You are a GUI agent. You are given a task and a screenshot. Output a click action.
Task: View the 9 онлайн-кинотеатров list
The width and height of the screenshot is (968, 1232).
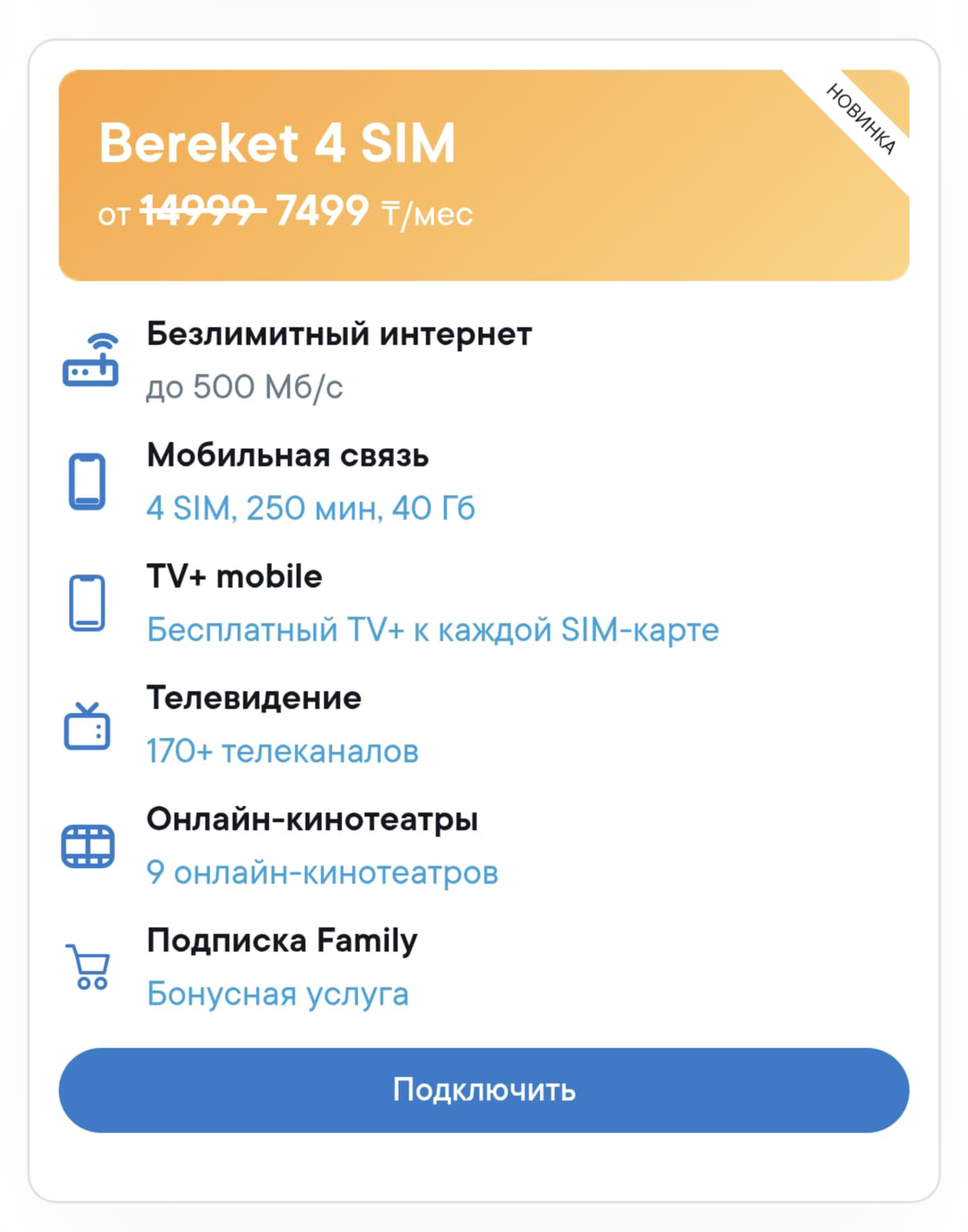pos(322,873)
